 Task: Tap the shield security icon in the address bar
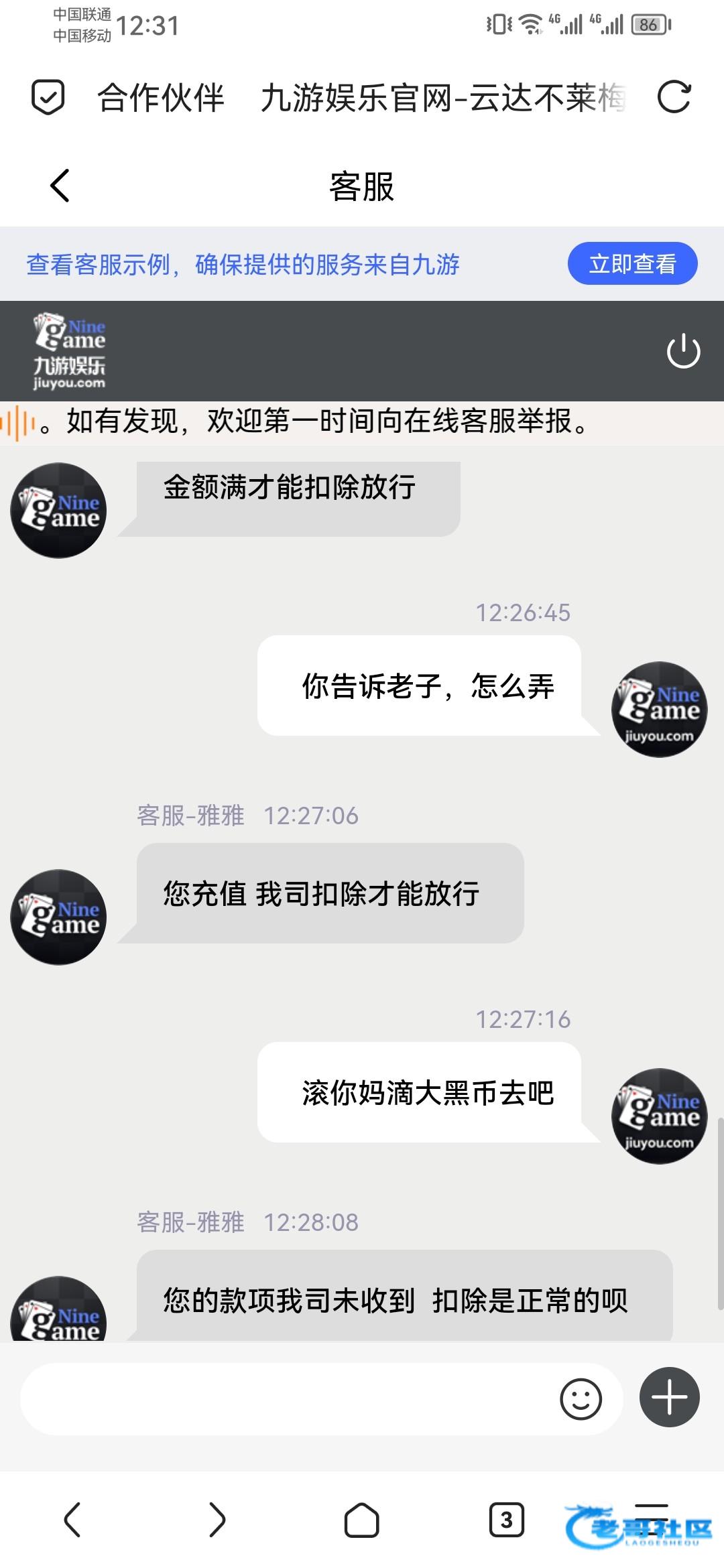point(48,97)
